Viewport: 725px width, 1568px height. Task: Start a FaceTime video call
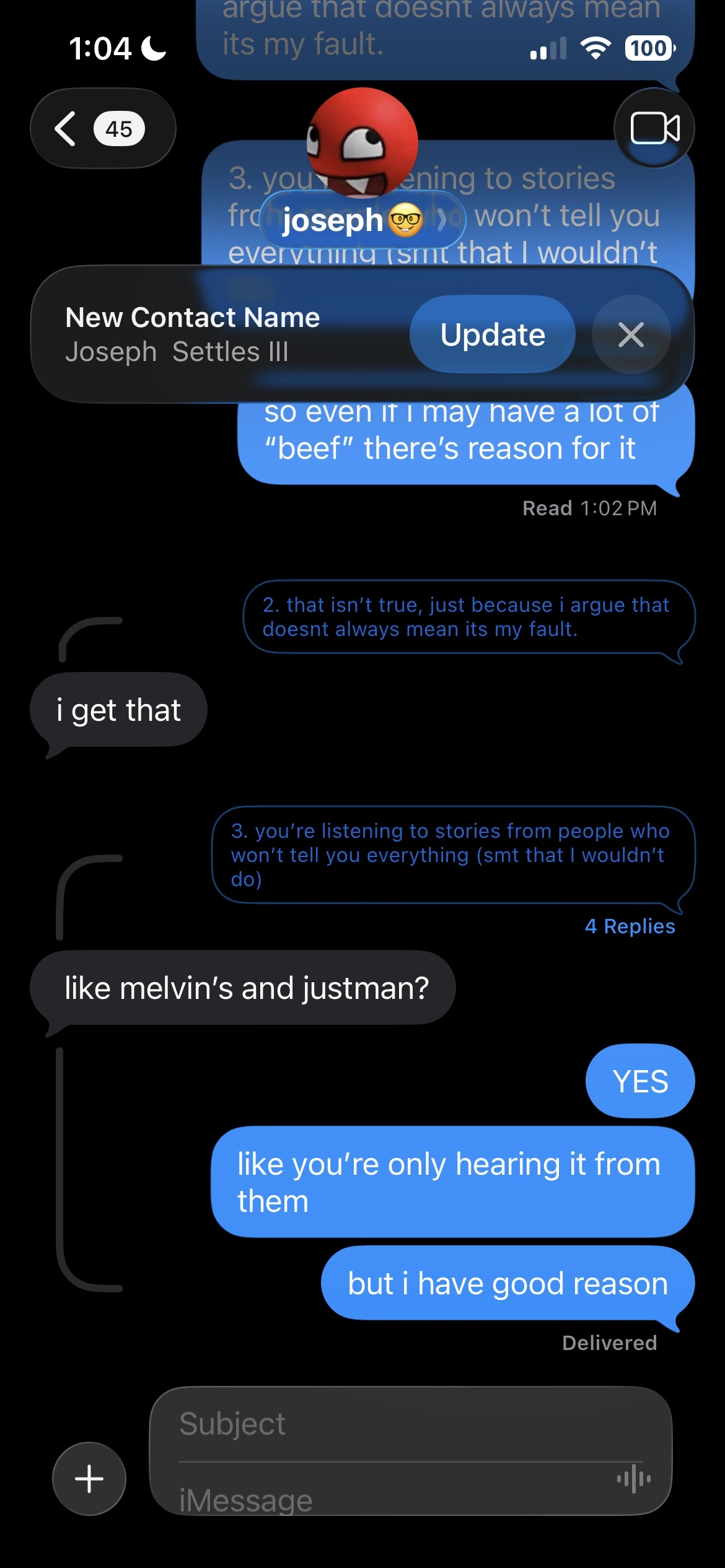[654, 128]
